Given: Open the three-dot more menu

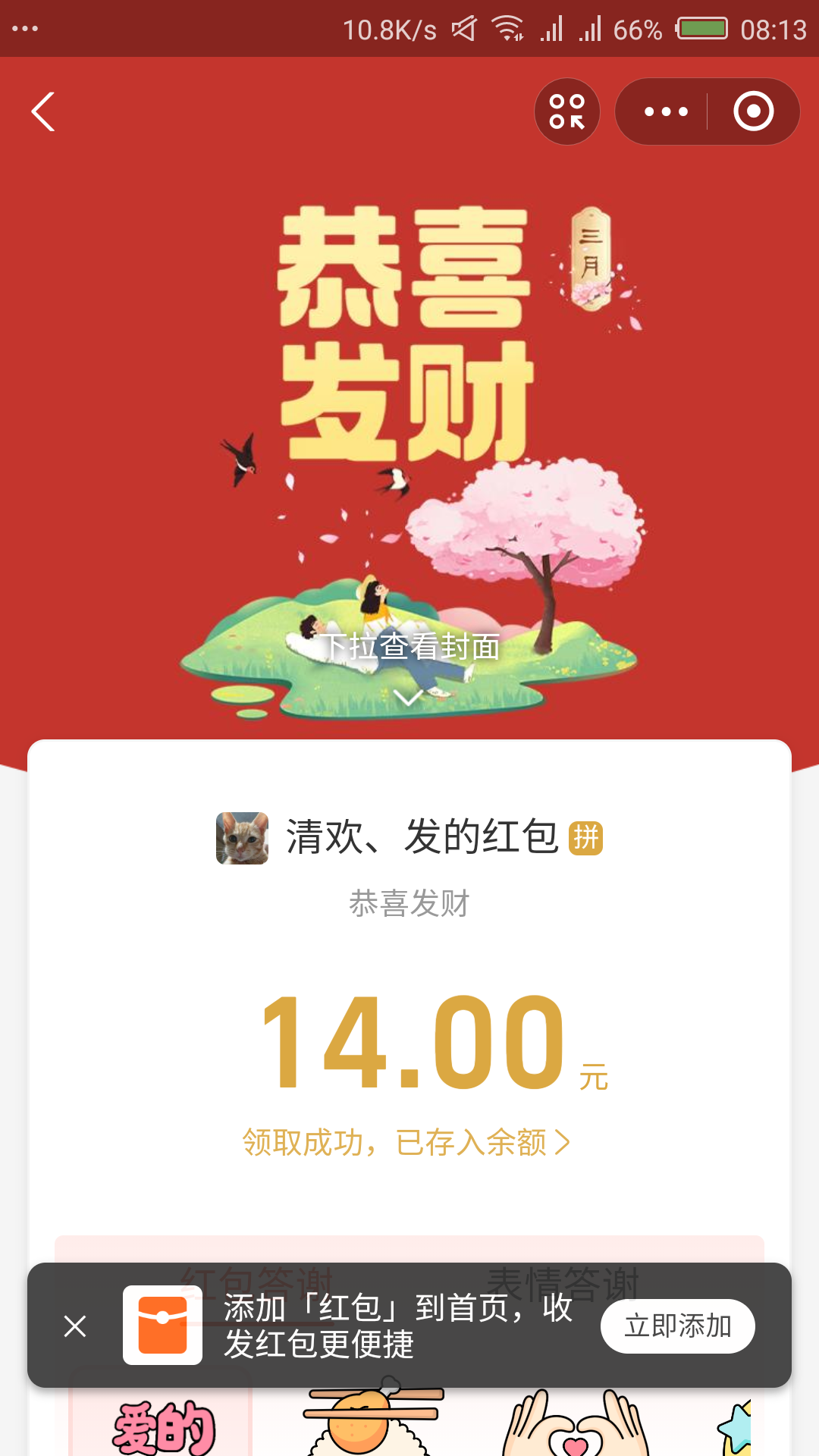Looking at the screenshot, I should click(665, 111).
